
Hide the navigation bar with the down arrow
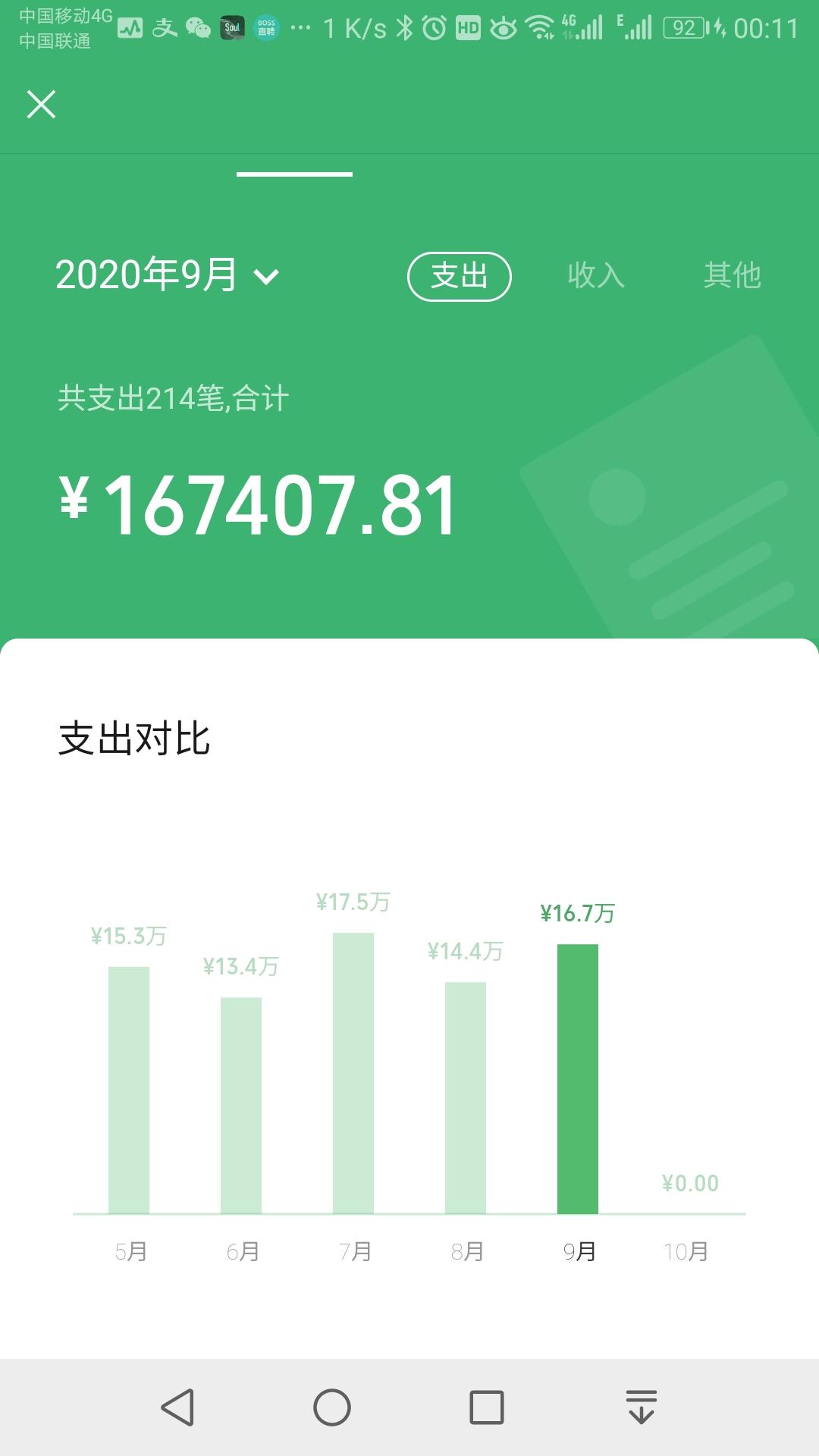pyautogui.click(x=642, y=1407)
